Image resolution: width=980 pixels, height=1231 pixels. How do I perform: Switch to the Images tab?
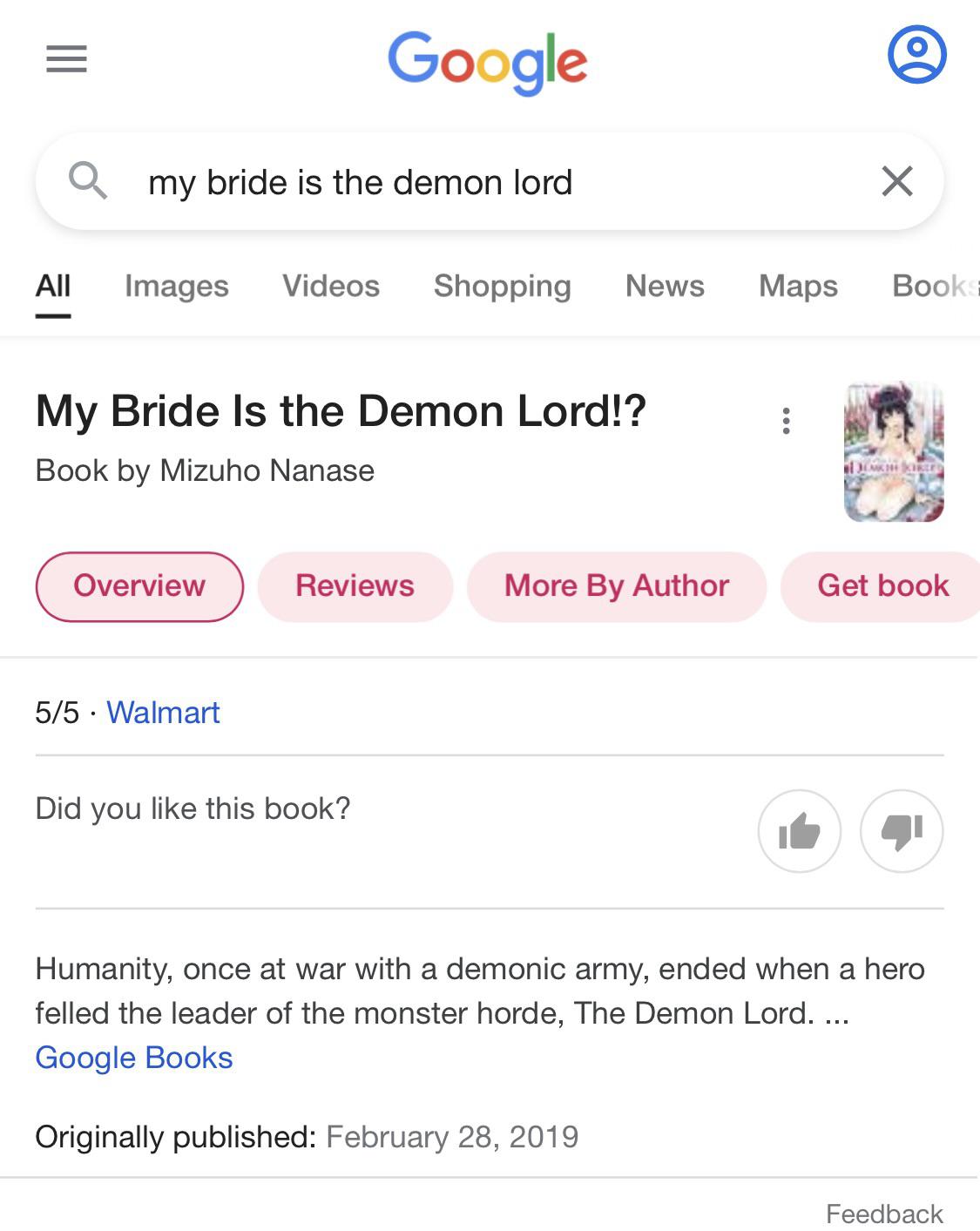coord(176,286)
